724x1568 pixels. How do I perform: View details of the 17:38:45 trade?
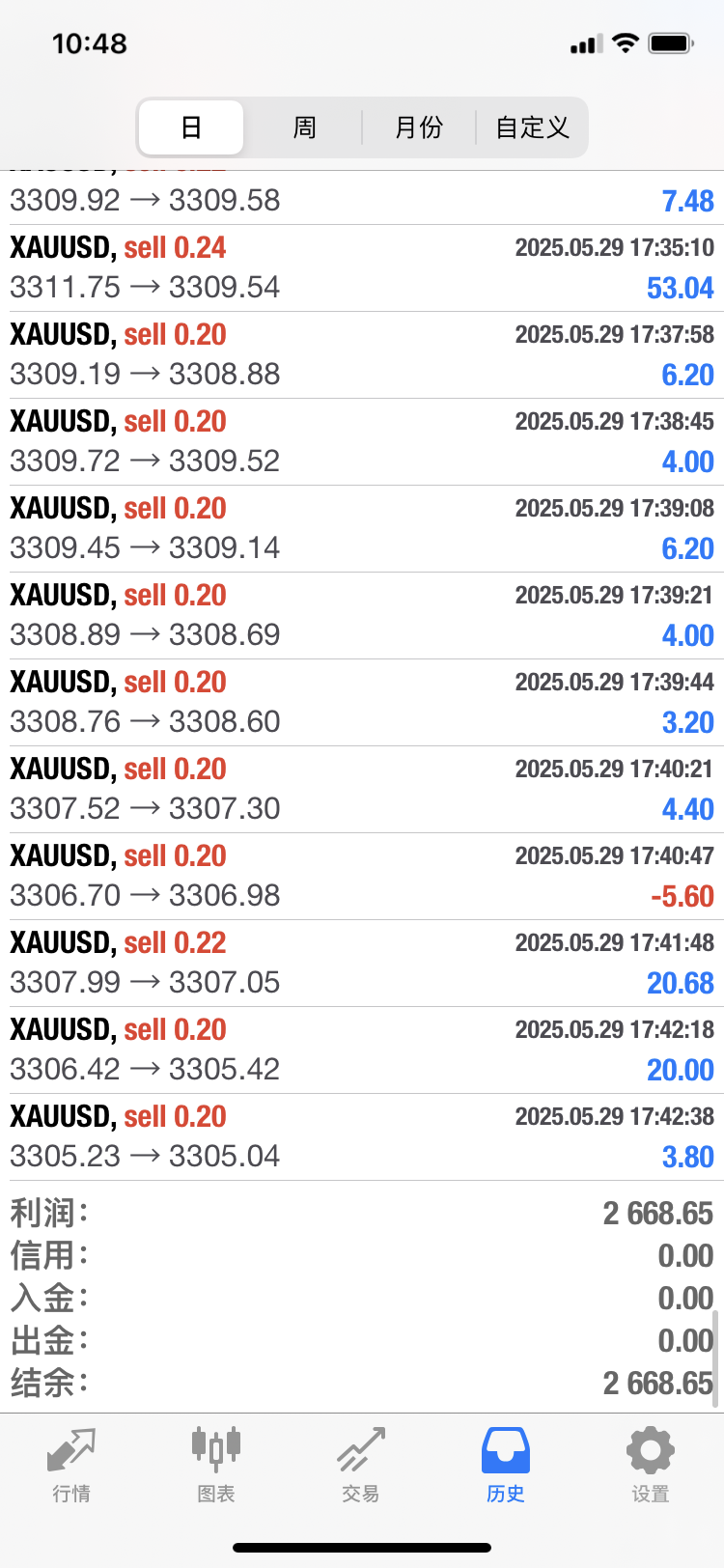tap(362, 441)
